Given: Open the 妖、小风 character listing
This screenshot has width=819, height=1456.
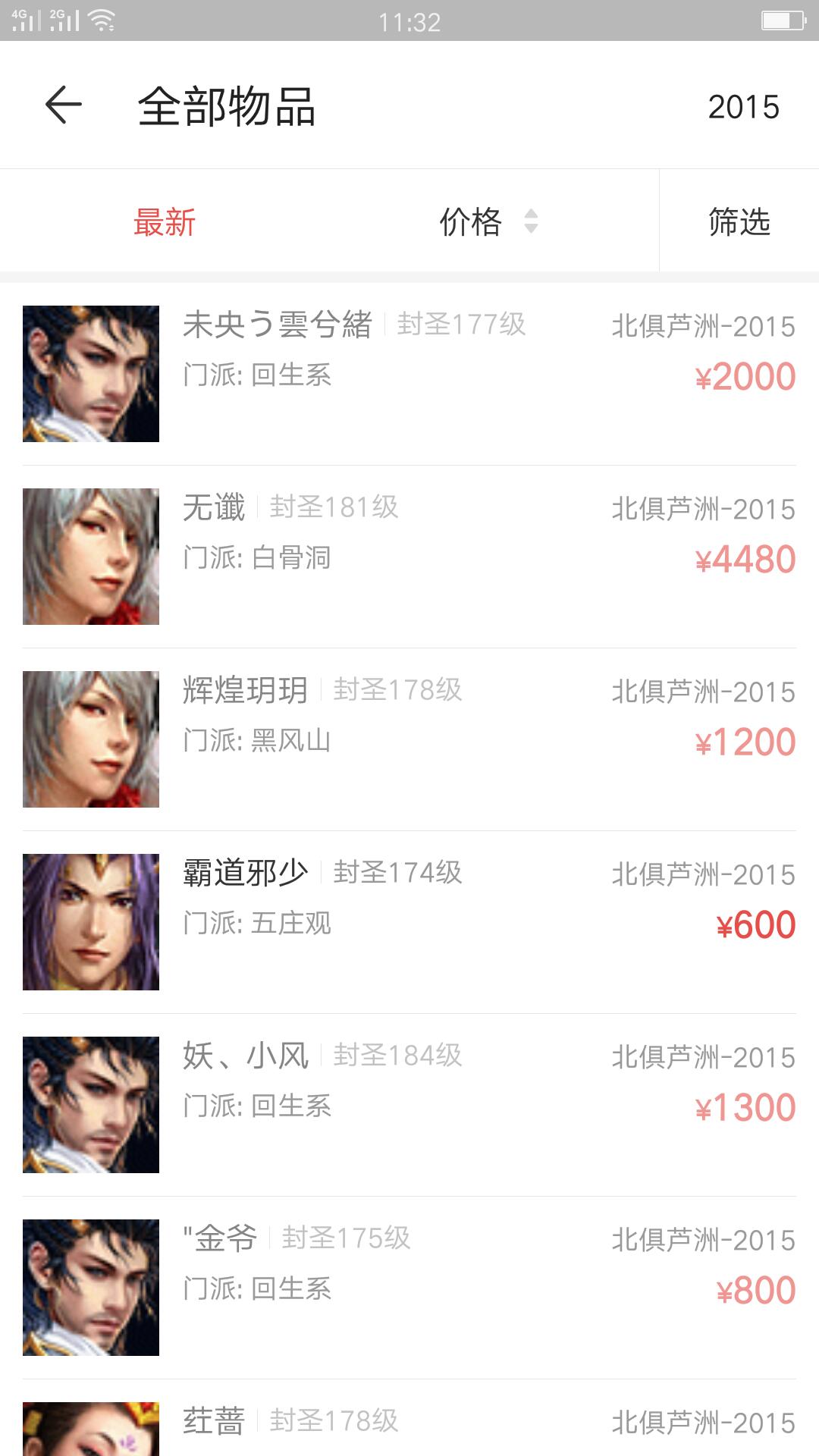Looking at the screenshot, I should (x=409, y=1105).
